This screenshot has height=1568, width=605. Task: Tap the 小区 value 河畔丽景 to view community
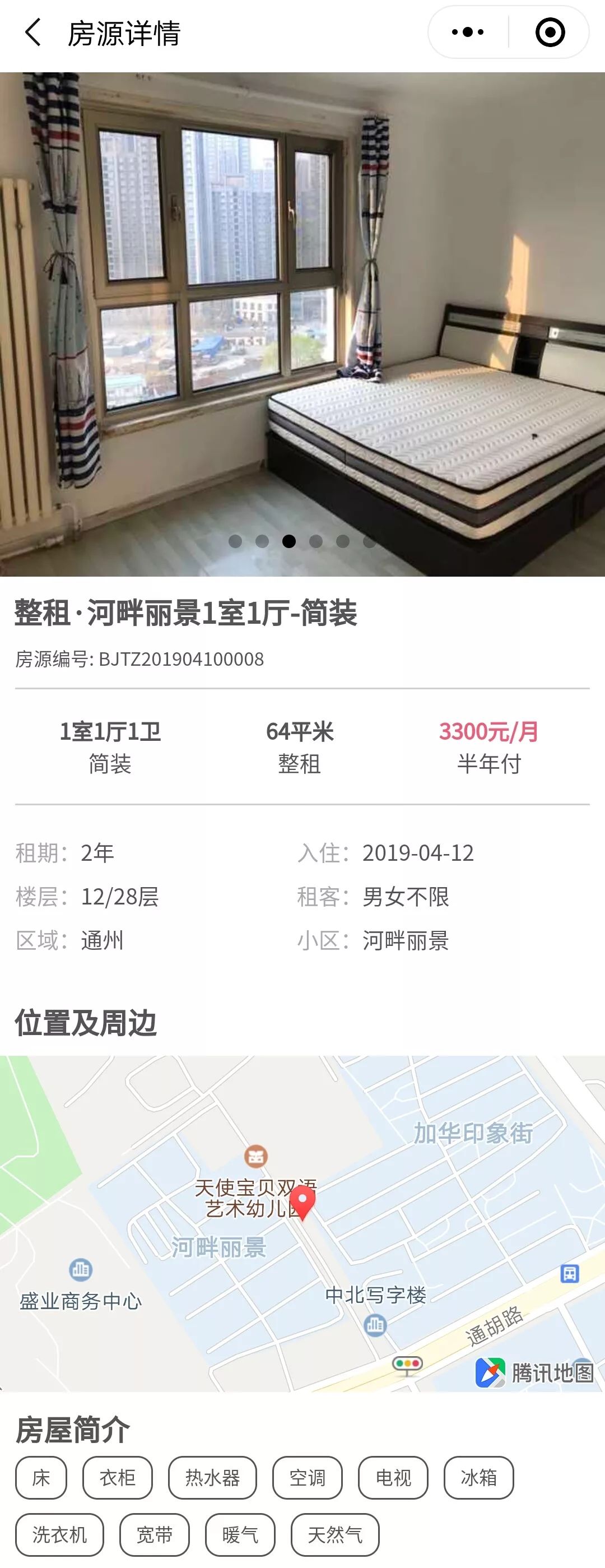click(405, 940)
